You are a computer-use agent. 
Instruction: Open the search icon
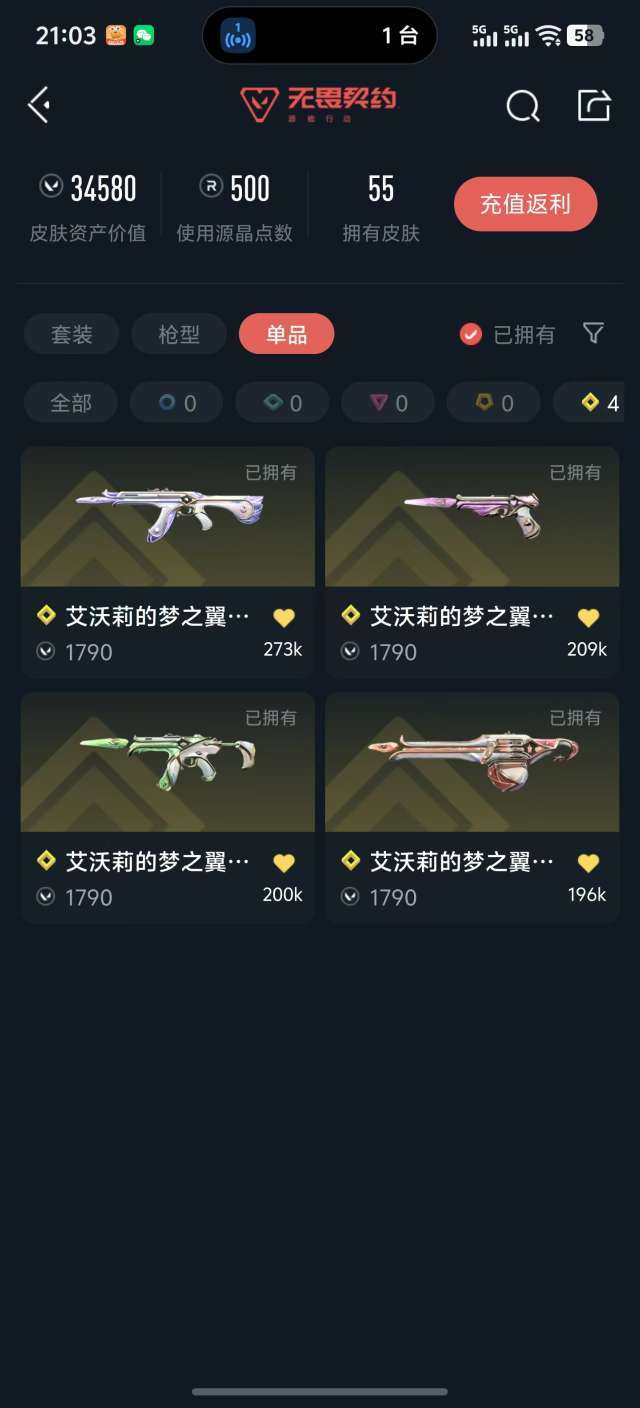tap(522, 105)
